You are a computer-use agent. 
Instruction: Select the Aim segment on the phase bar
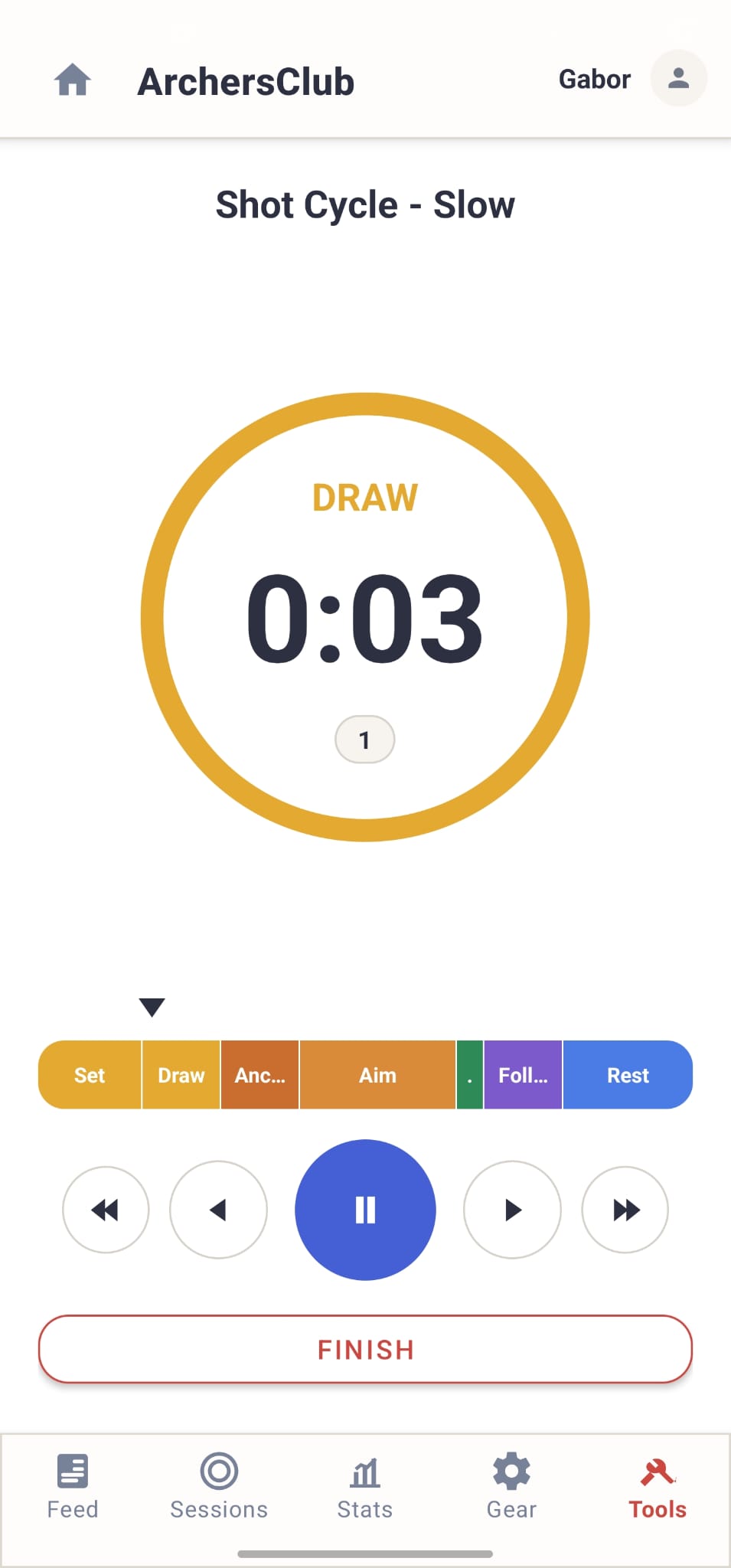point(377,1075)
